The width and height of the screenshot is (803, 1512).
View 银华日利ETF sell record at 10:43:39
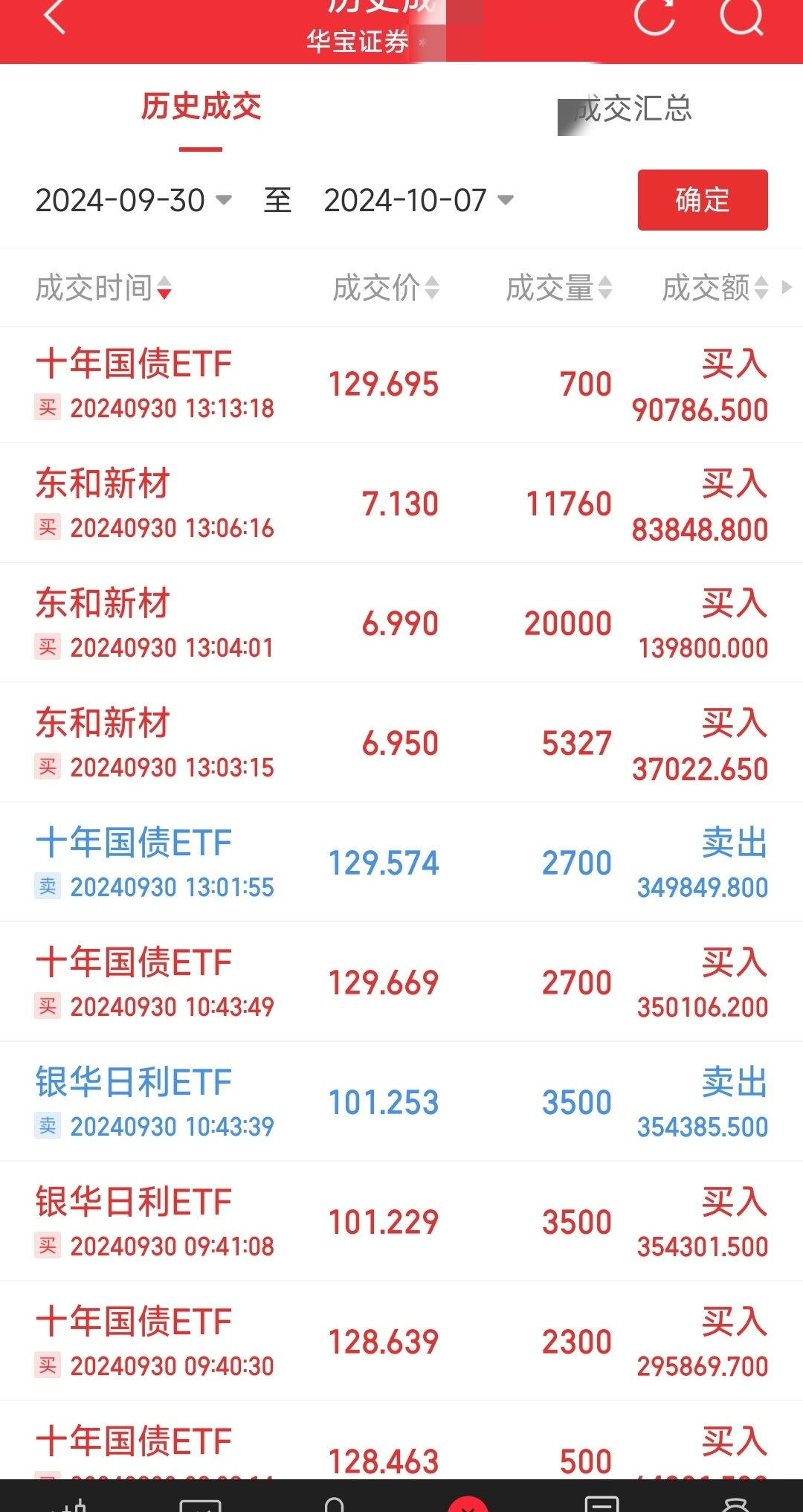tap(401, 1102)
